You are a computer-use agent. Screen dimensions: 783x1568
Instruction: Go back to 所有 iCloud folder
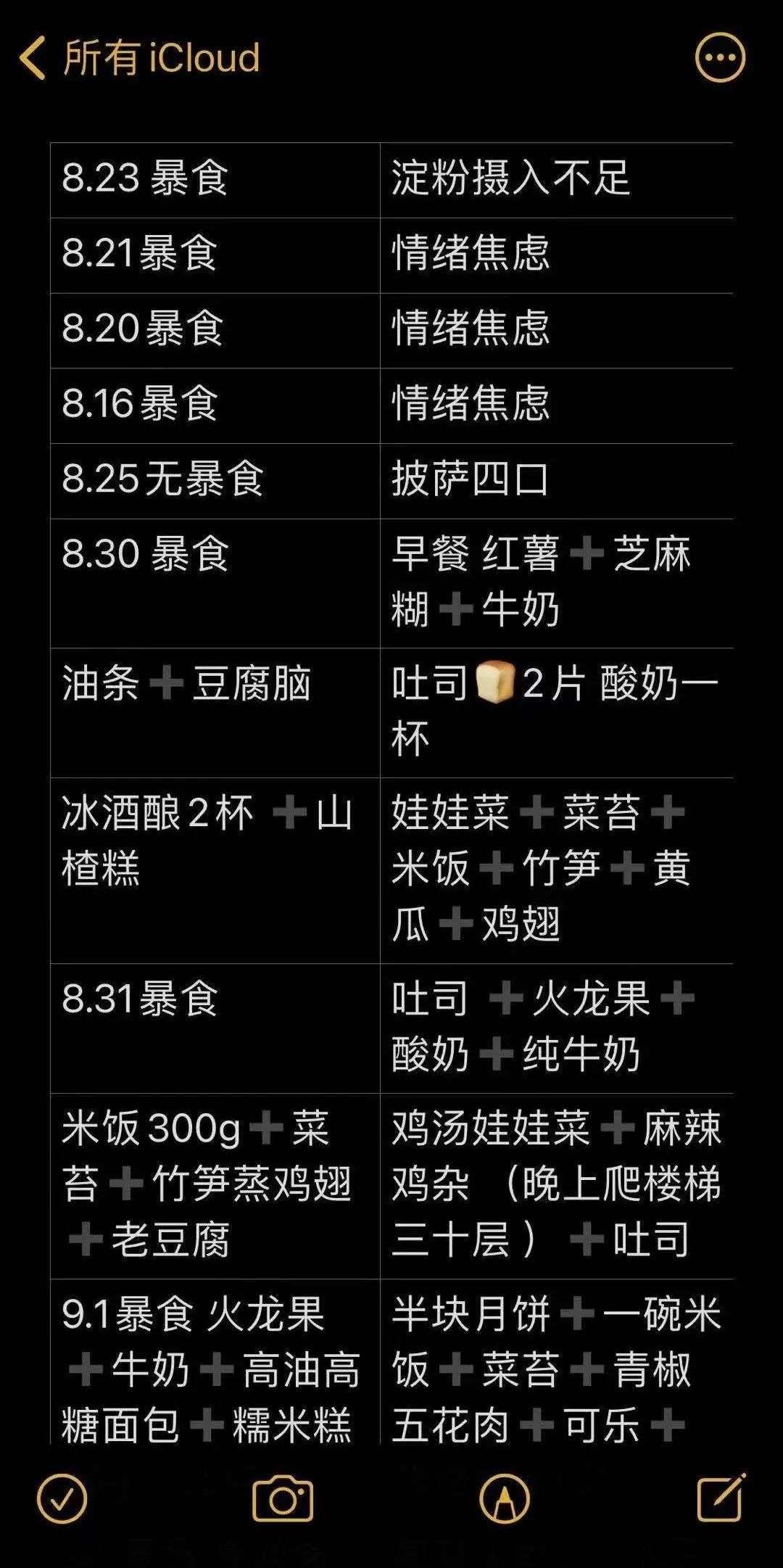tap(138, 58)
